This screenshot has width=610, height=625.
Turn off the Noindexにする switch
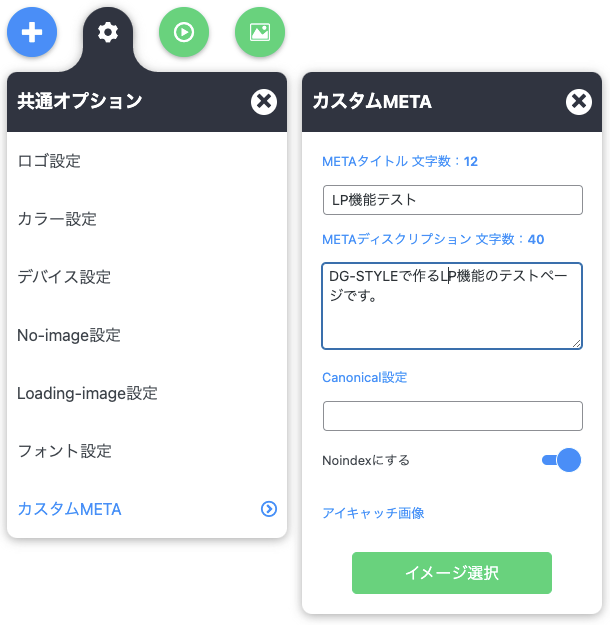[561, 460]
